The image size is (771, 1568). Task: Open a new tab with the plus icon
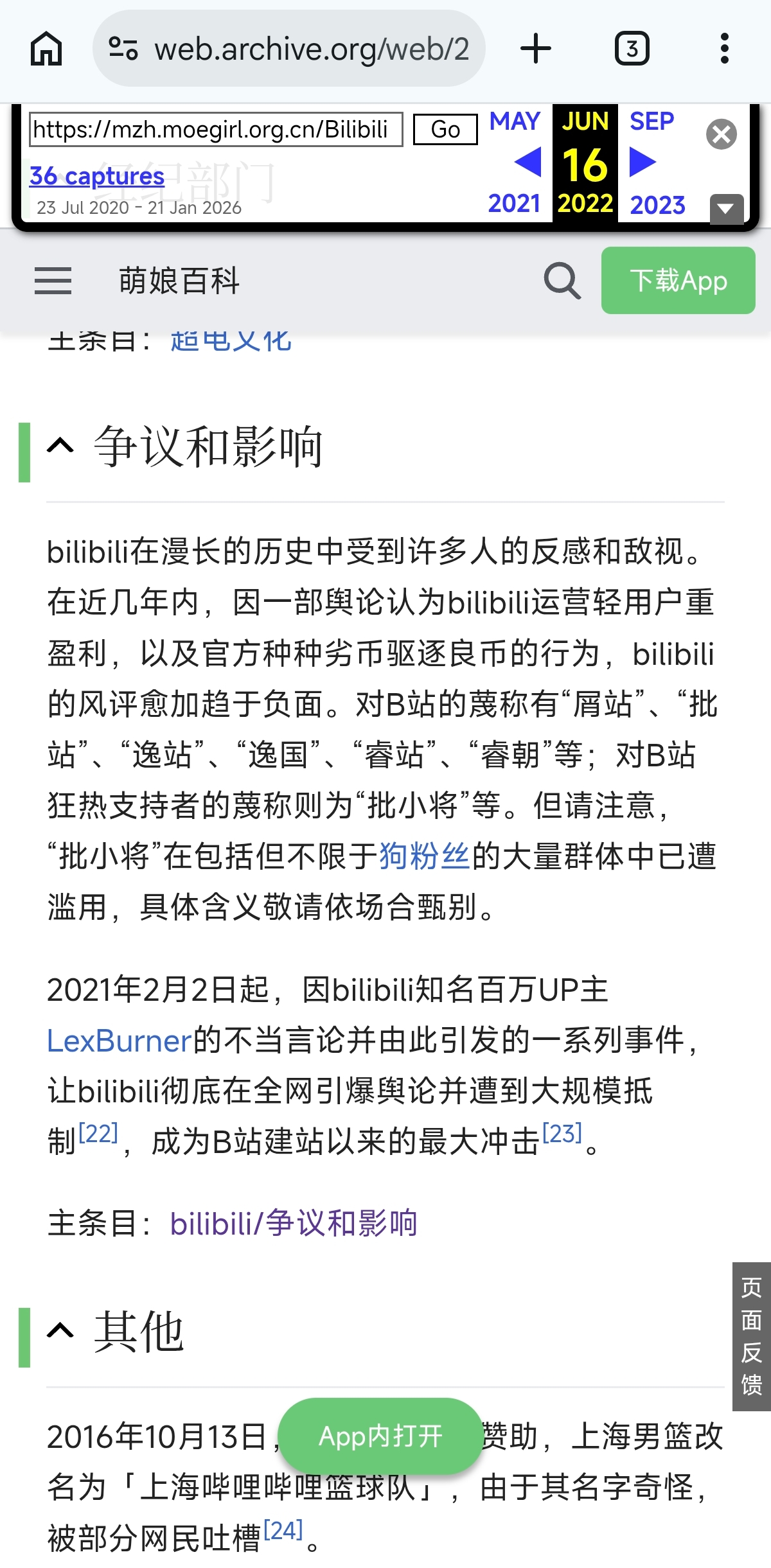pyautogui.click(x=537, y=49)
